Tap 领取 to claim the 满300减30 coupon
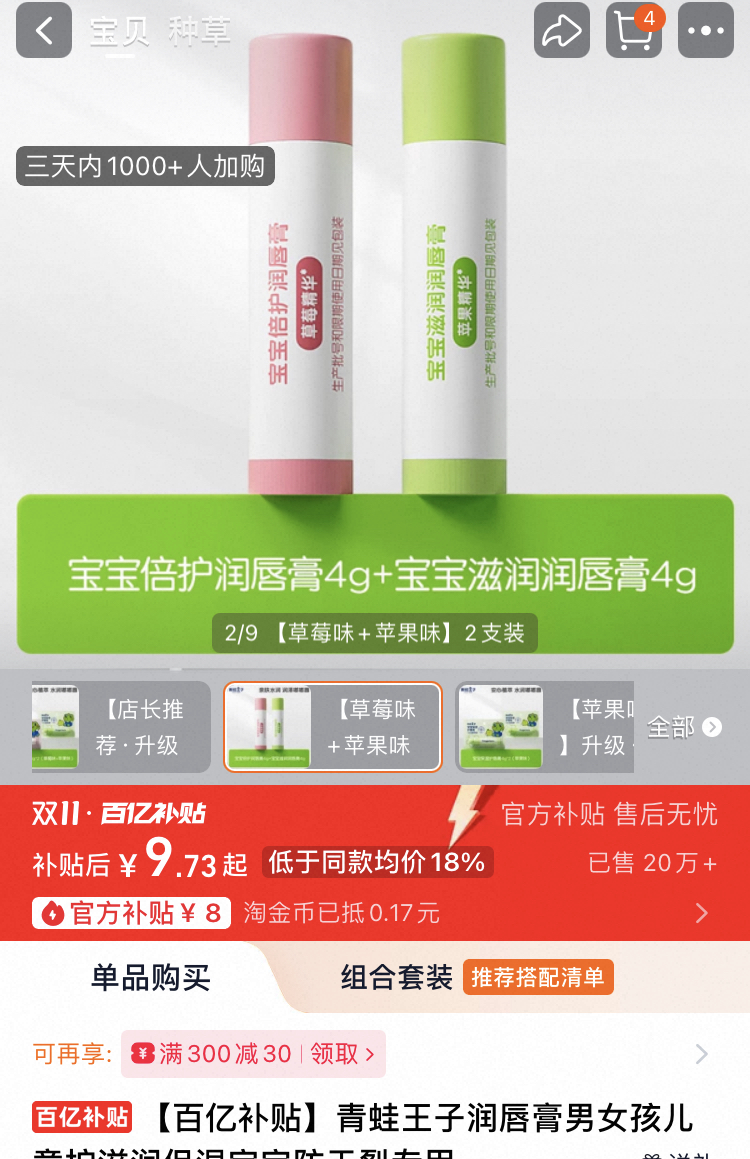This screenshot has height=1159, width=750. [332, 1054]
